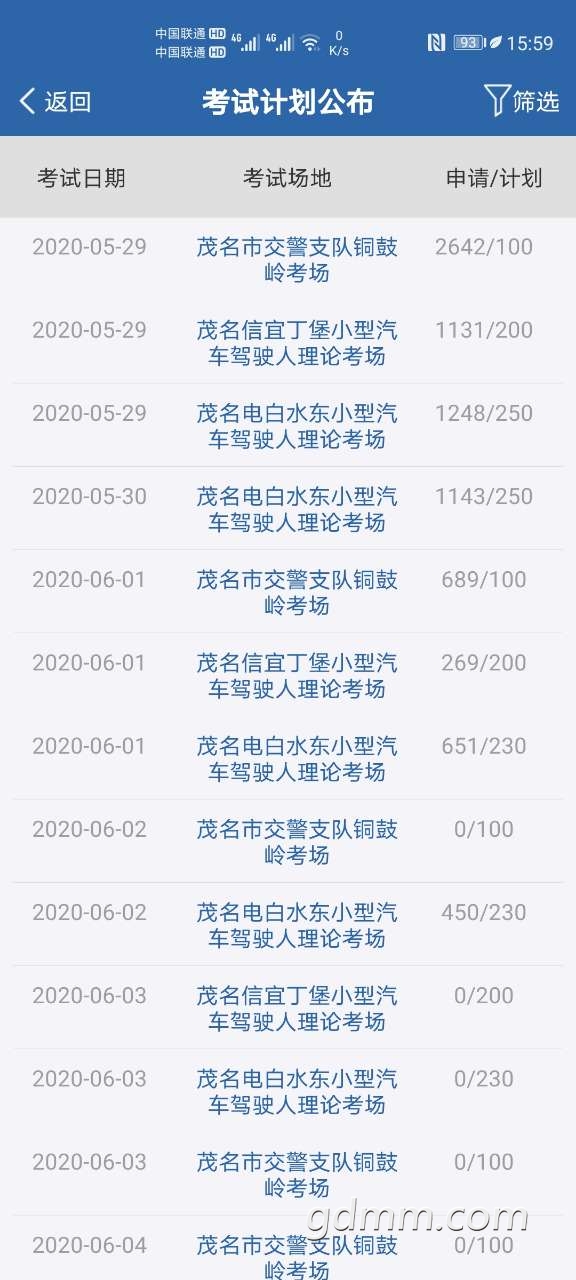The image size is (576, 1280).
Task: View the 2020-06-03 茂名信宜丁堡 venue entry
Action: 288,1007
